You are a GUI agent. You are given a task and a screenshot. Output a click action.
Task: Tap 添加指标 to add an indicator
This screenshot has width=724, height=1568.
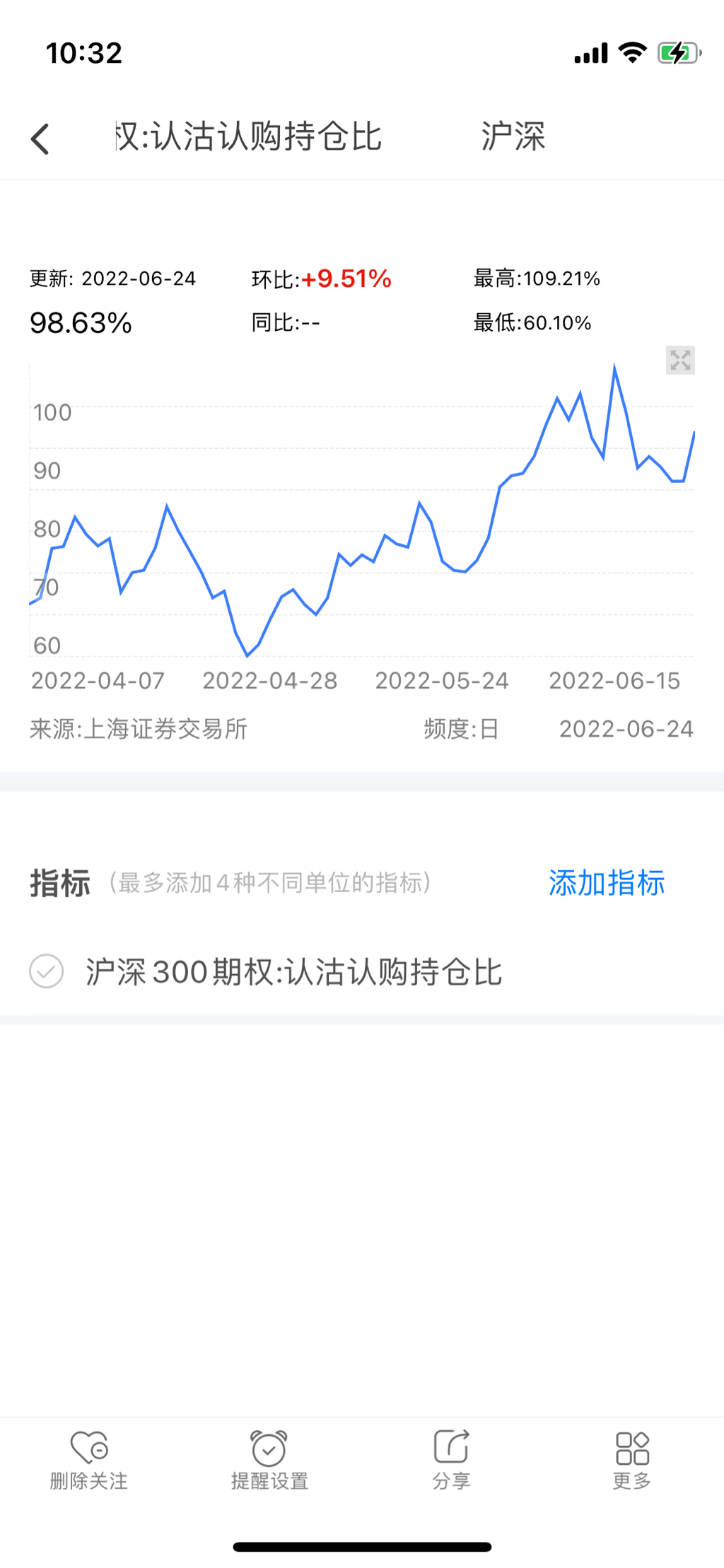pos(607,883)
